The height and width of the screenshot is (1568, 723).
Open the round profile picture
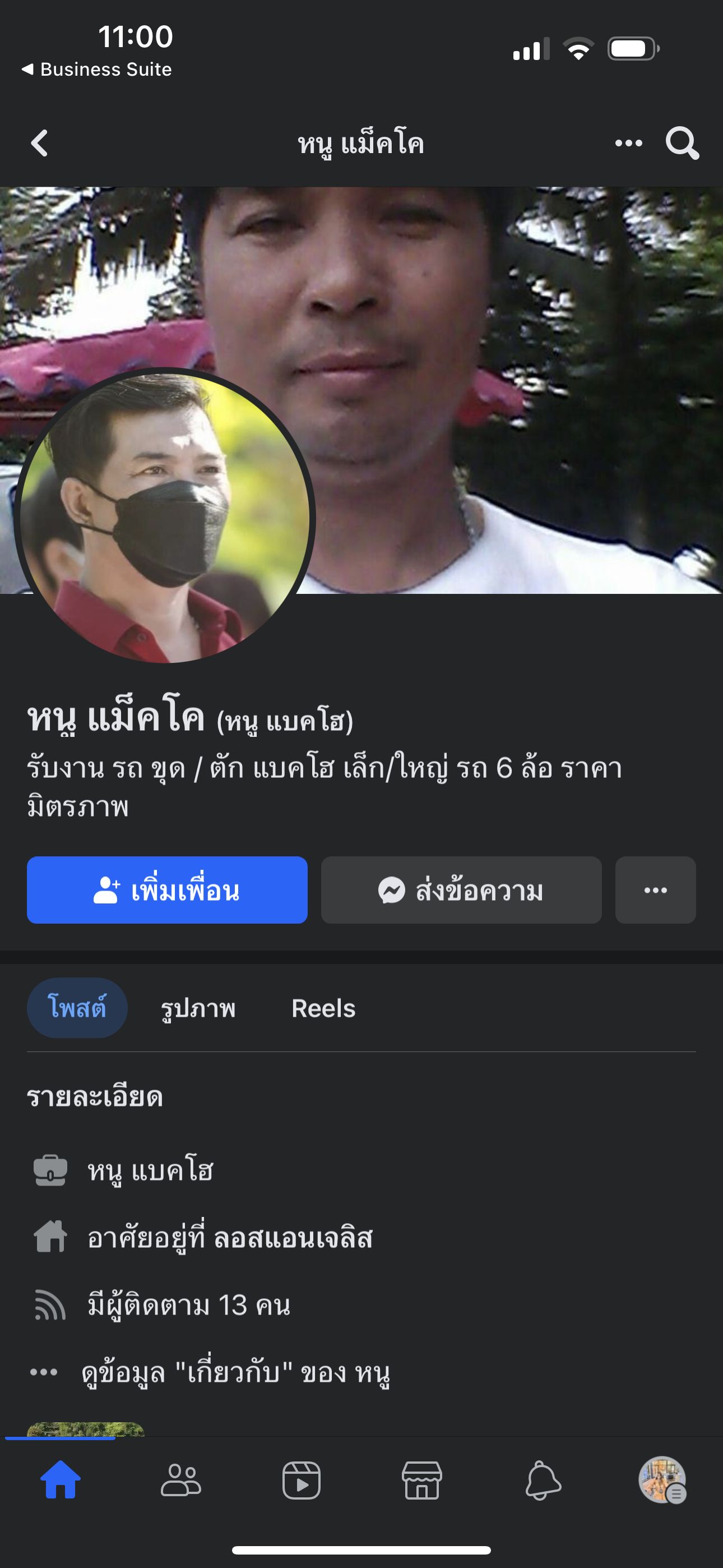point(164,518)
